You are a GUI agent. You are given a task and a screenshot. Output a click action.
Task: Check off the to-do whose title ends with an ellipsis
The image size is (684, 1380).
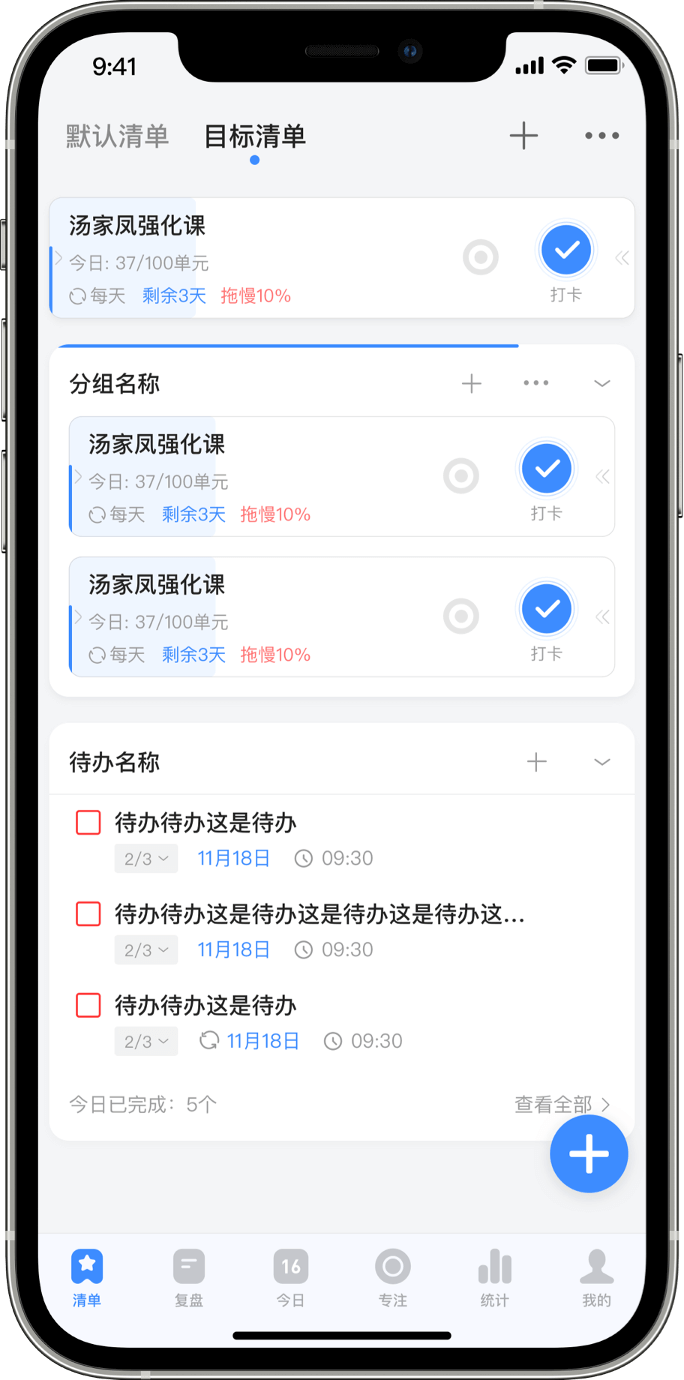point(89,914)
